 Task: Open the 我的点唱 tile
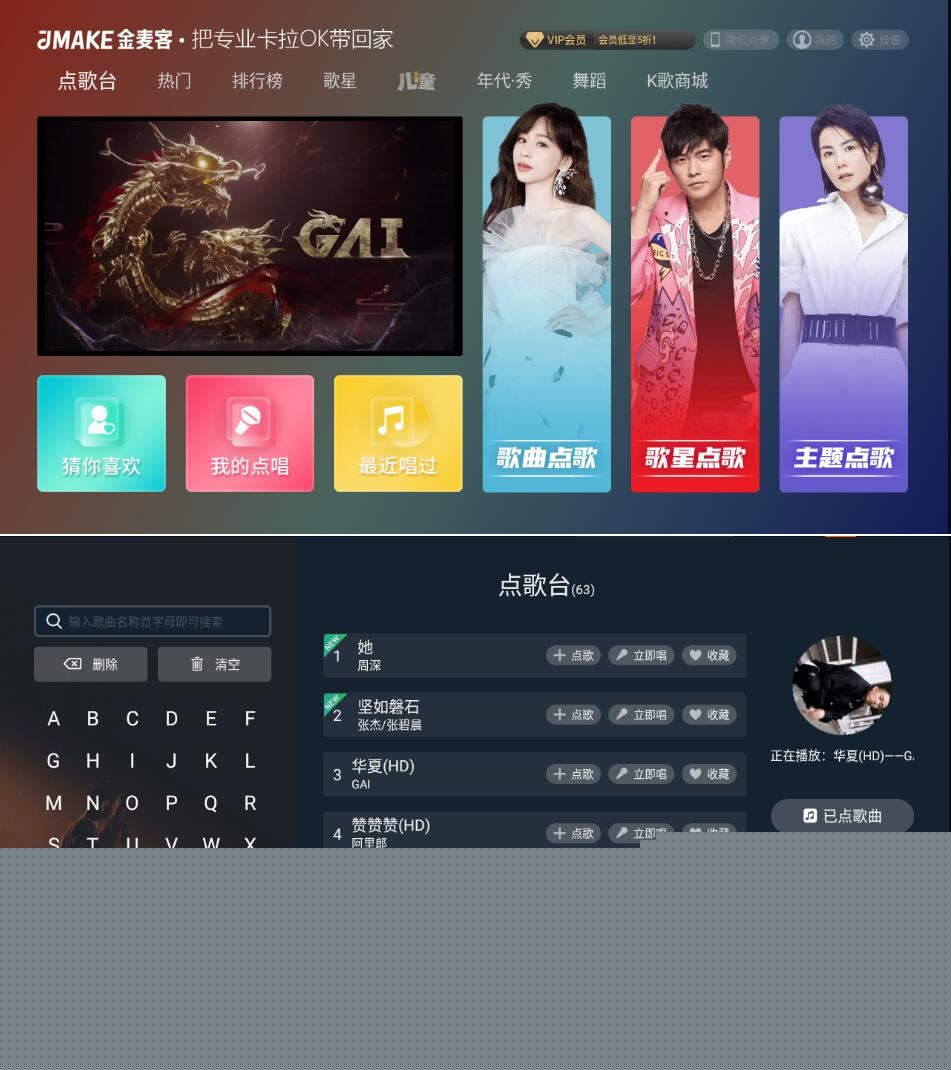(x=250, y=434)
